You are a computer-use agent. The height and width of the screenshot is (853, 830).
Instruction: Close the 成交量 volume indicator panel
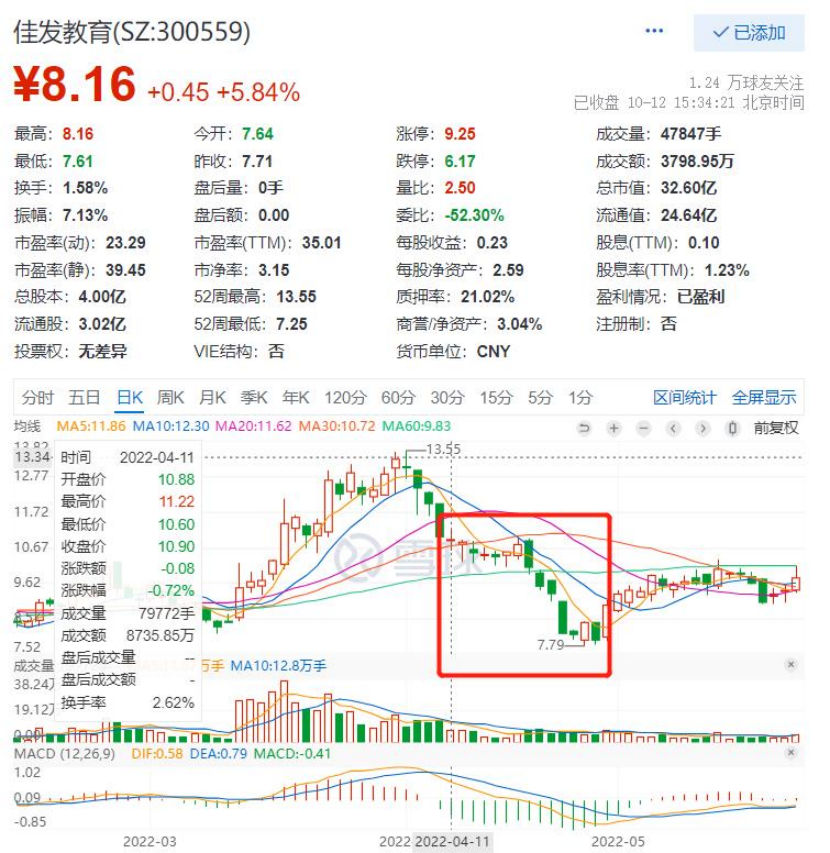[791, 665]
